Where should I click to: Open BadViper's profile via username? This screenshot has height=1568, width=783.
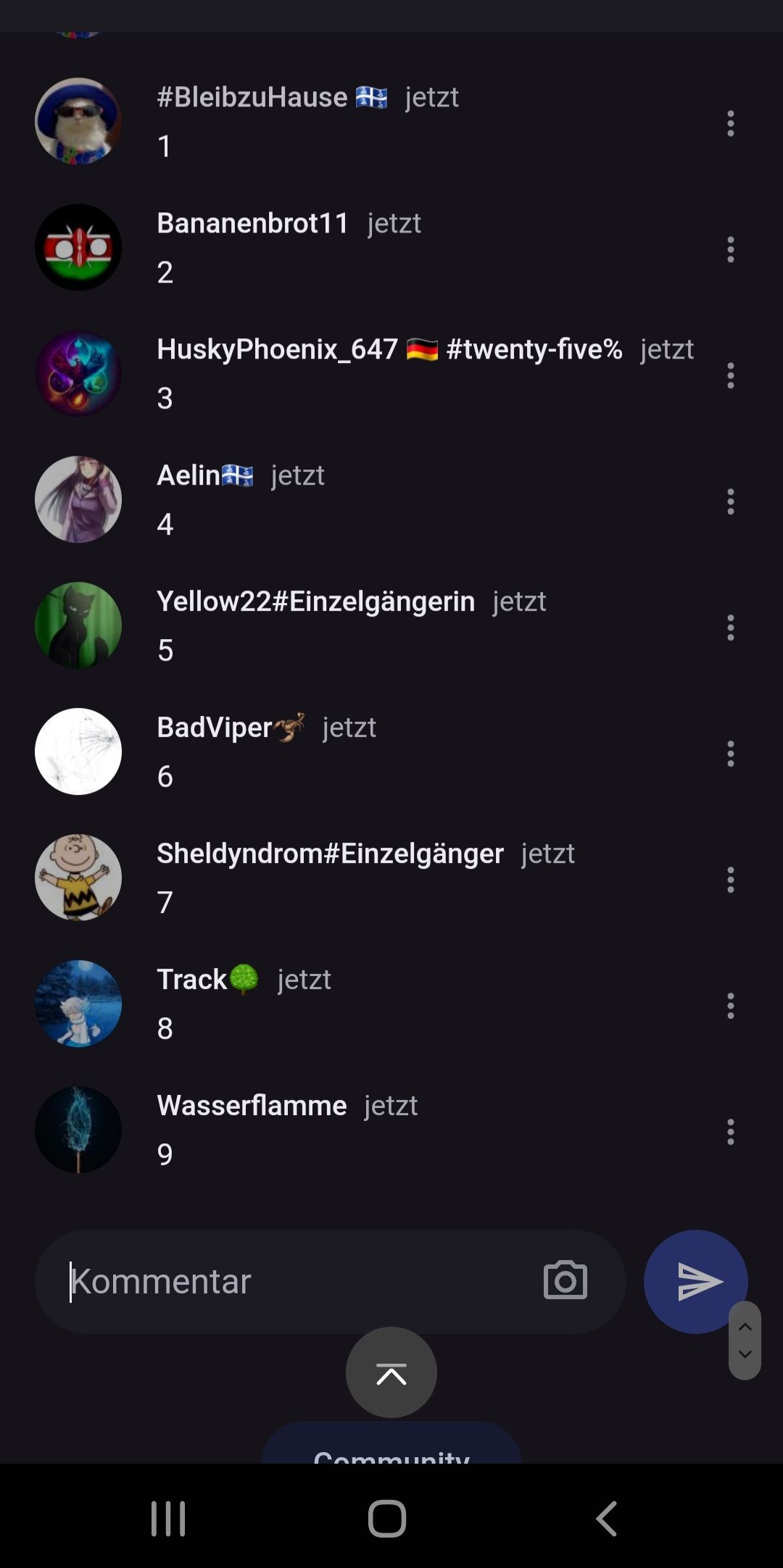tap(215, 727)
